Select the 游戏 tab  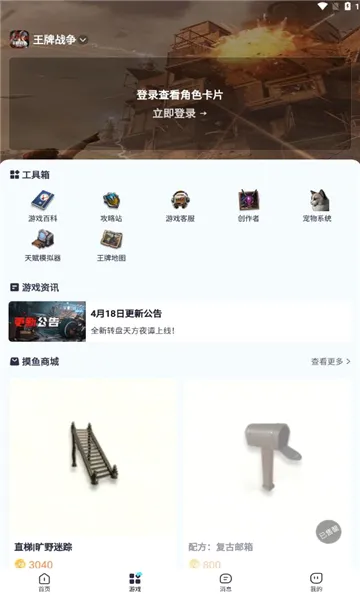pyautogui.click(x=135, y=582)
